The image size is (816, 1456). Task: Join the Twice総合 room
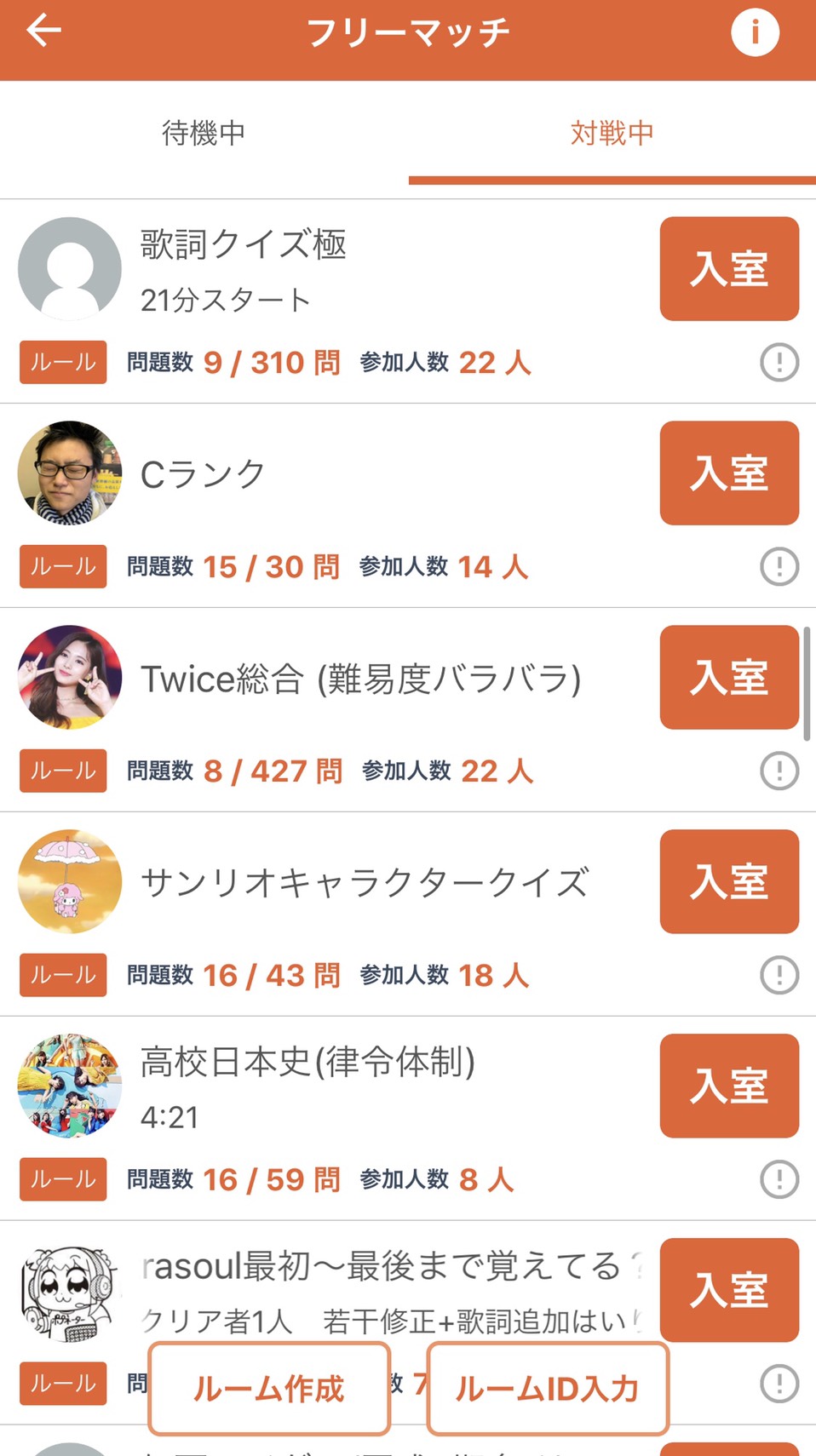pyautogui.click(x=729, y=678)
